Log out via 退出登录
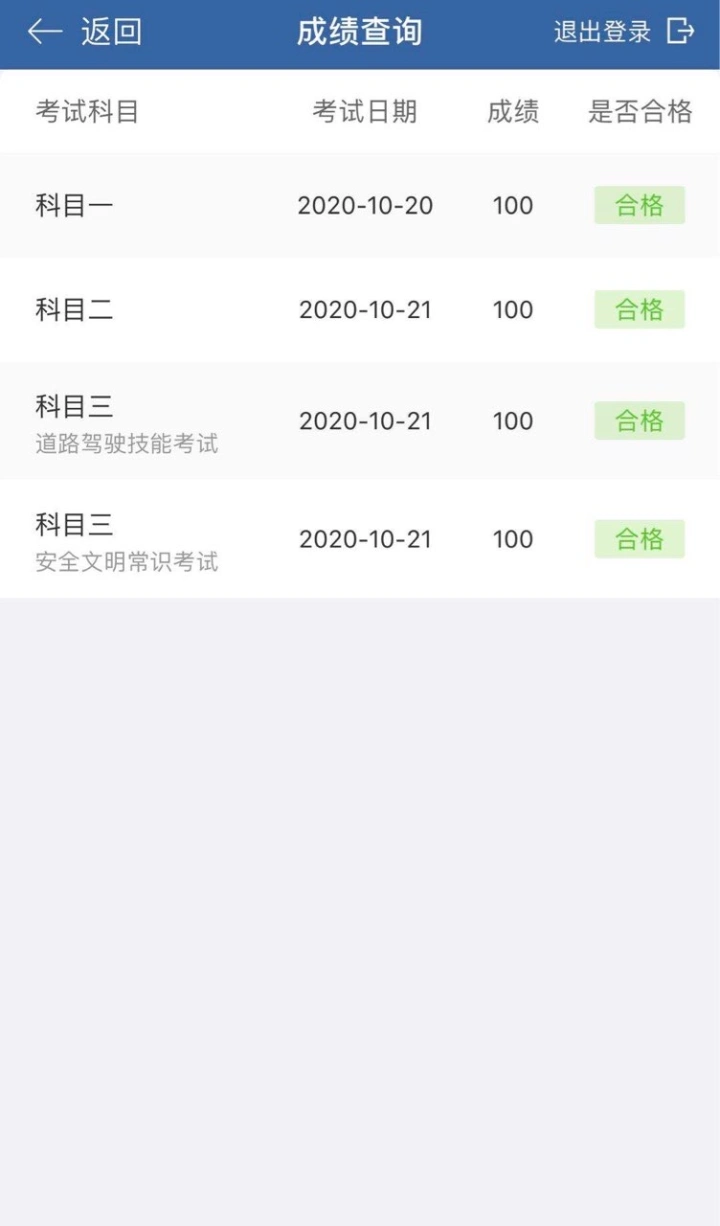Image resolution: width=720 pixels, height=1226 pixels. pyautogui.click(x=624, y=32)
